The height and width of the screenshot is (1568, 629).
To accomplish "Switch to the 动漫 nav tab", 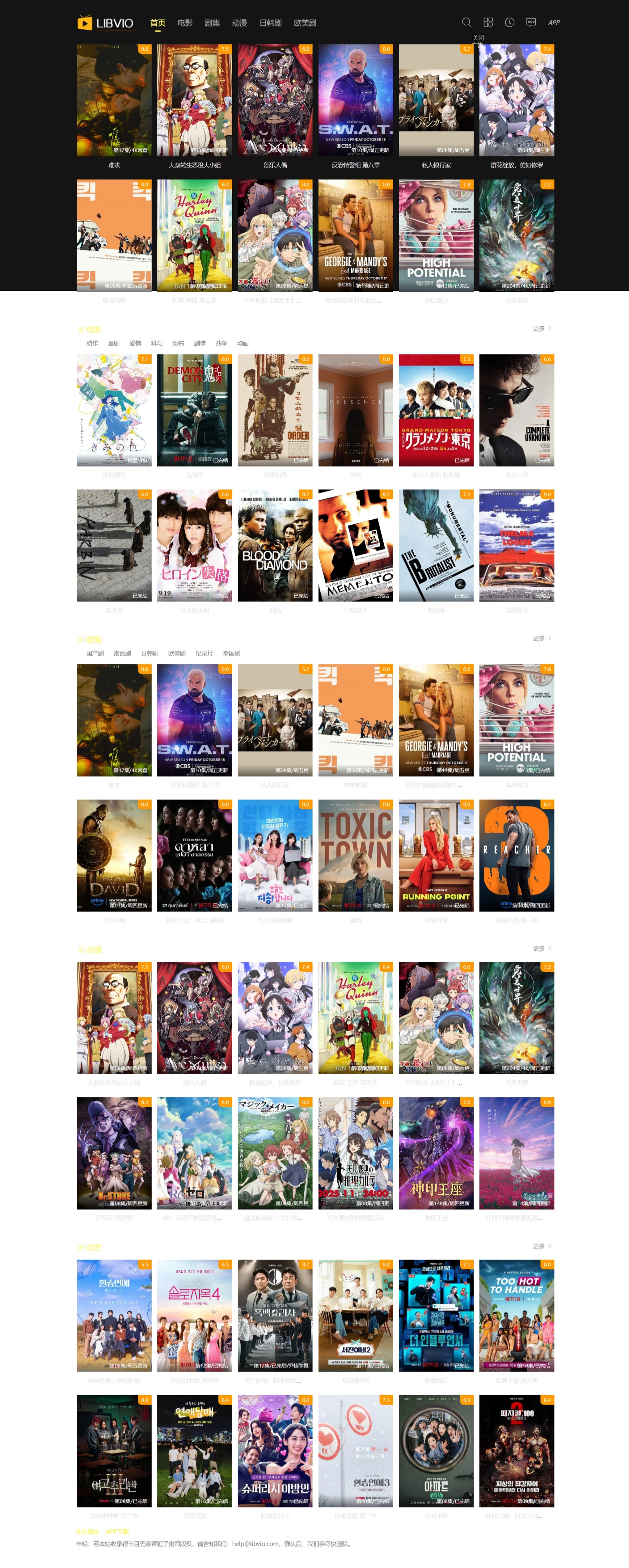I will [x=240, y=23].
